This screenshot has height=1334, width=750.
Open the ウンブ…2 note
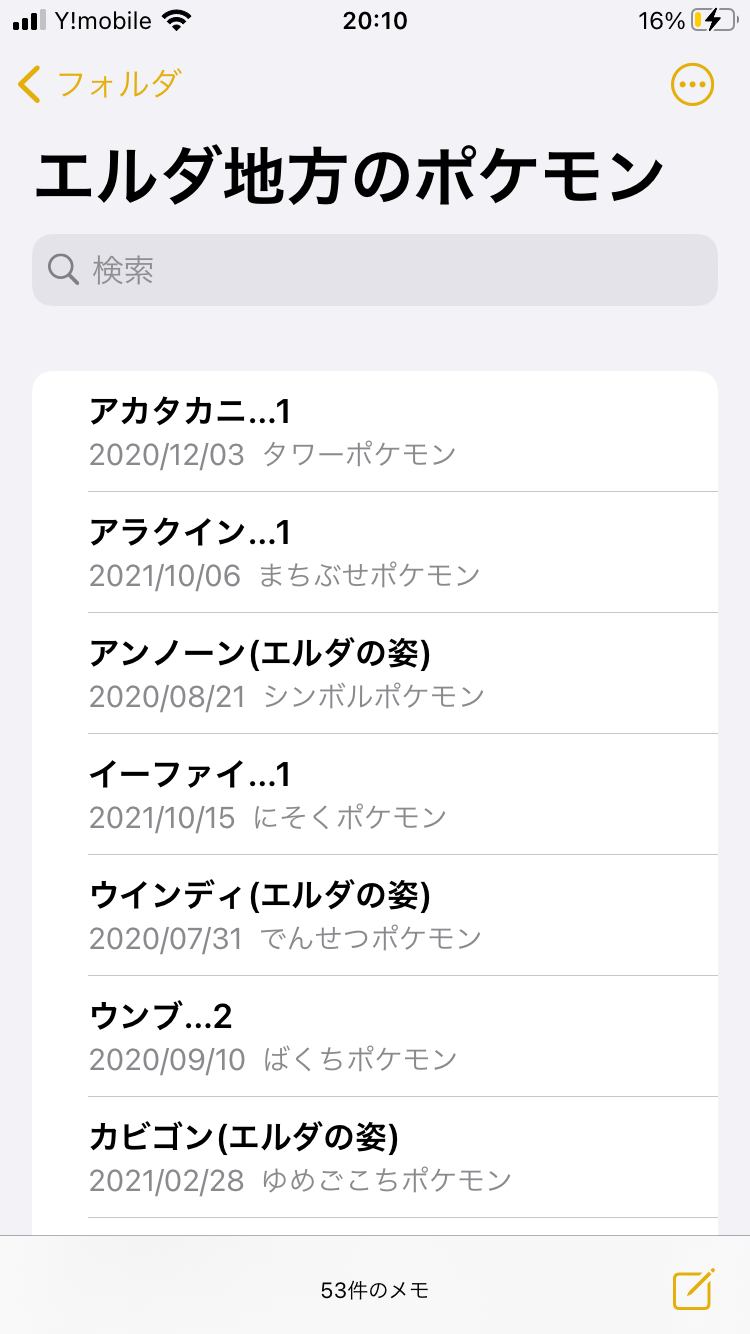[x=375, y=1037]
